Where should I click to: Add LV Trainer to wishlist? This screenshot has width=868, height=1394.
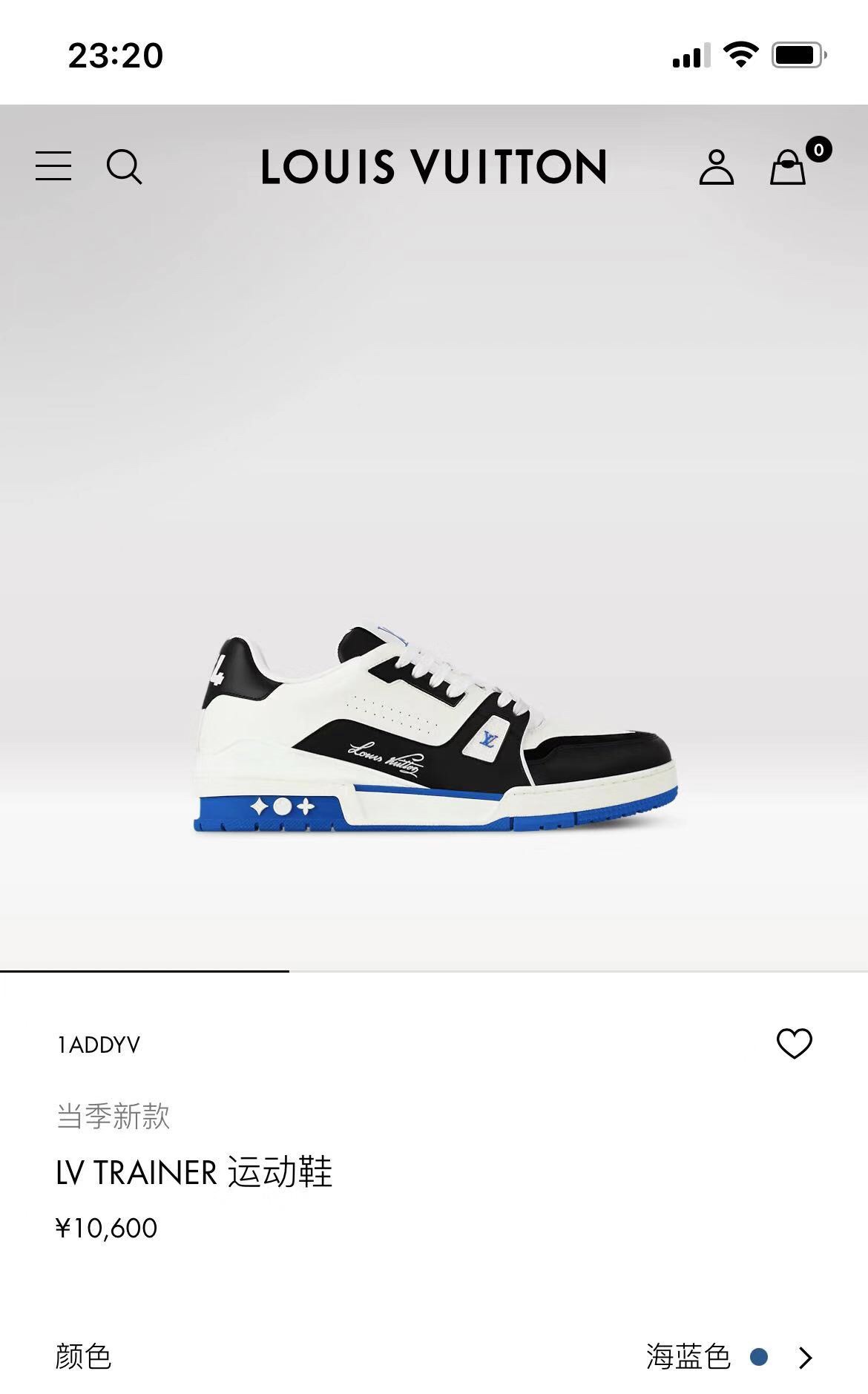pyautogui.click(x=794, y=1044)
